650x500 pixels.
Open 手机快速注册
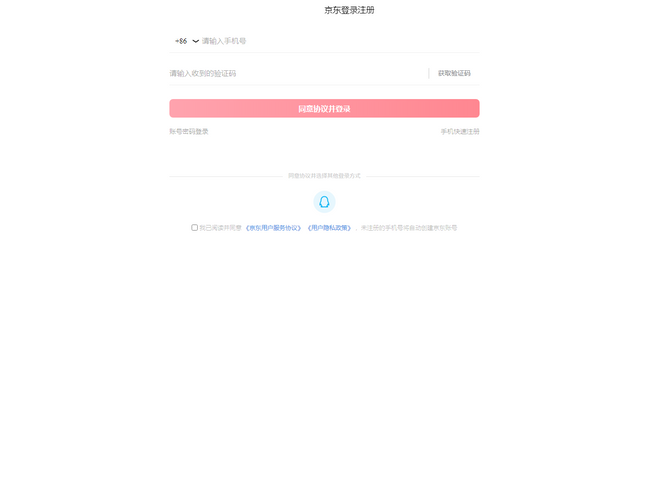(460, 131)
